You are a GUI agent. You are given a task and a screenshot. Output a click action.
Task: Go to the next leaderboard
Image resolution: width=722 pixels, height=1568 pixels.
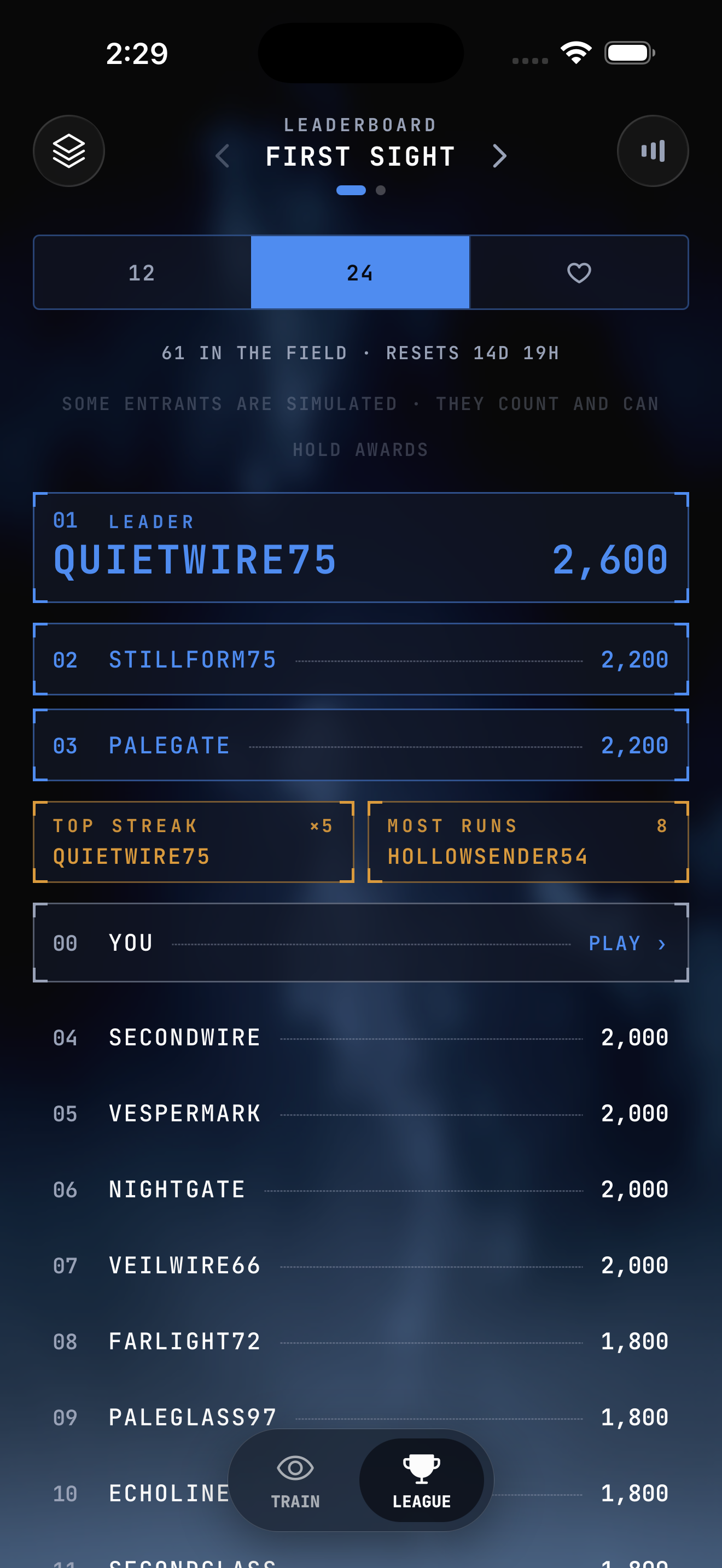[x=499, y=156]
